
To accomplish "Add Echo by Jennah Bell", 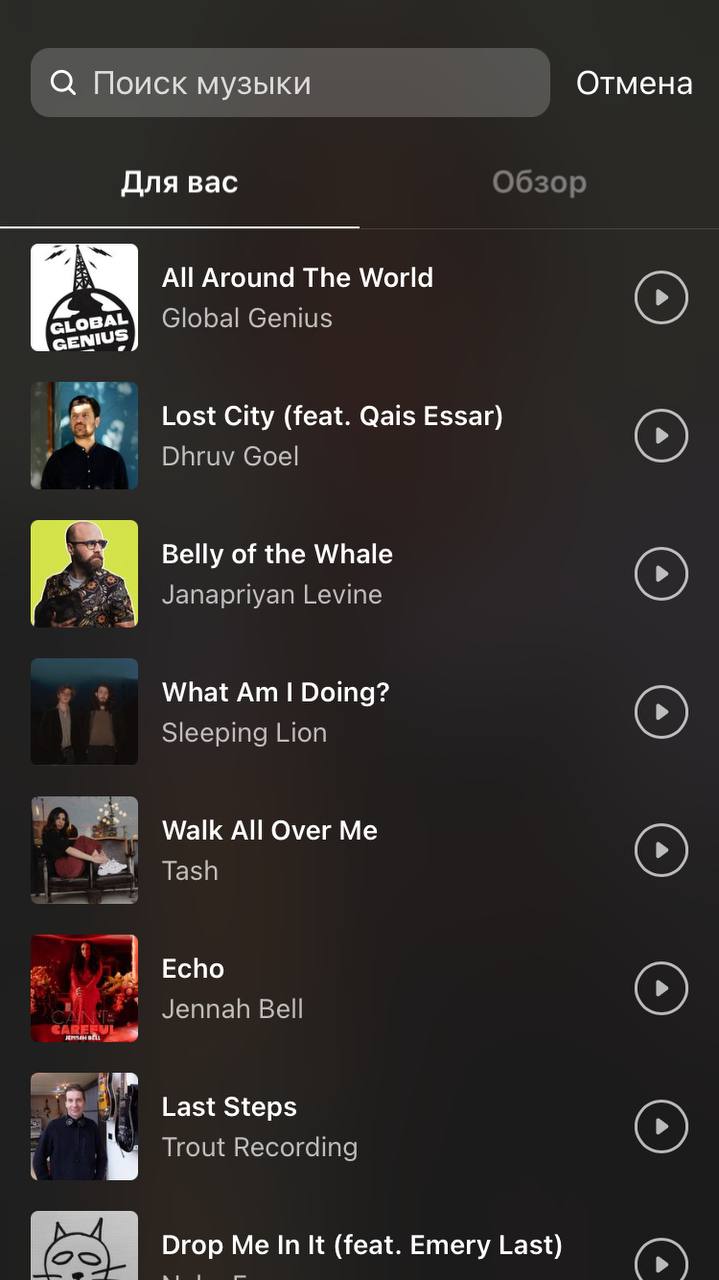I will click(x=232, y=987).
